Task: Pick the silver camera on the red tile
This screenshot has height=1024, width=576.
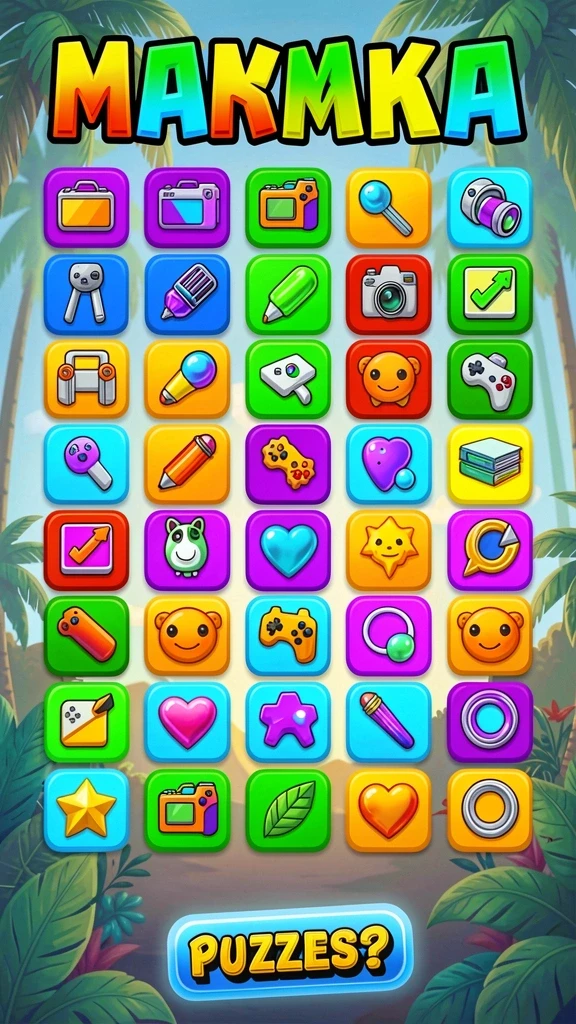Action: pyautogui.click(x=389, y=293)
